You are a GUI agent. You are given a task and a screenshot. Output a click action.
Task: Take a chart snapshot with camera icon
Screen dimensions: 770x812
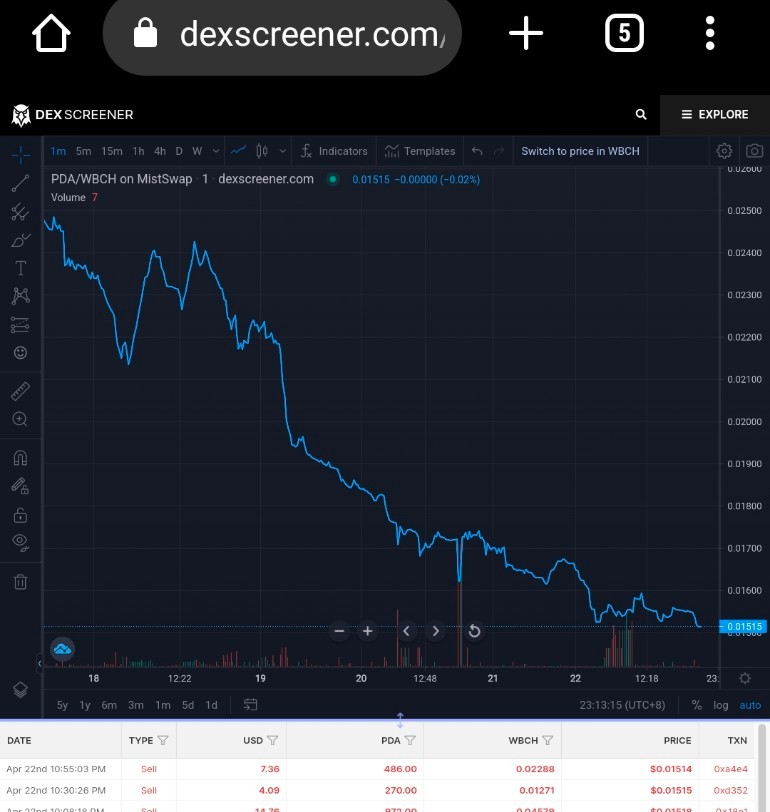[754, 151]
